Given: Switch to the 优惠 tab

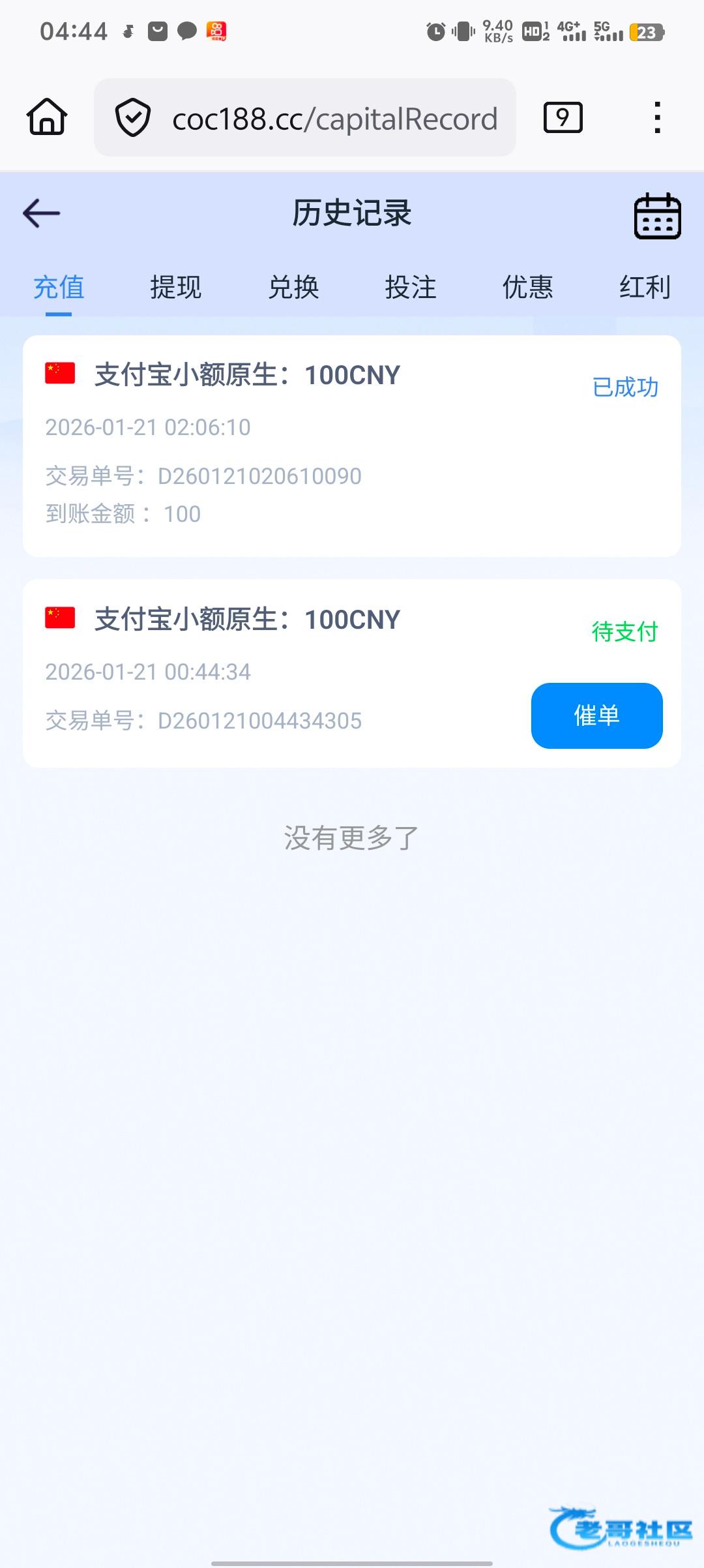Looking at the screenshot, I should [528, 288].
